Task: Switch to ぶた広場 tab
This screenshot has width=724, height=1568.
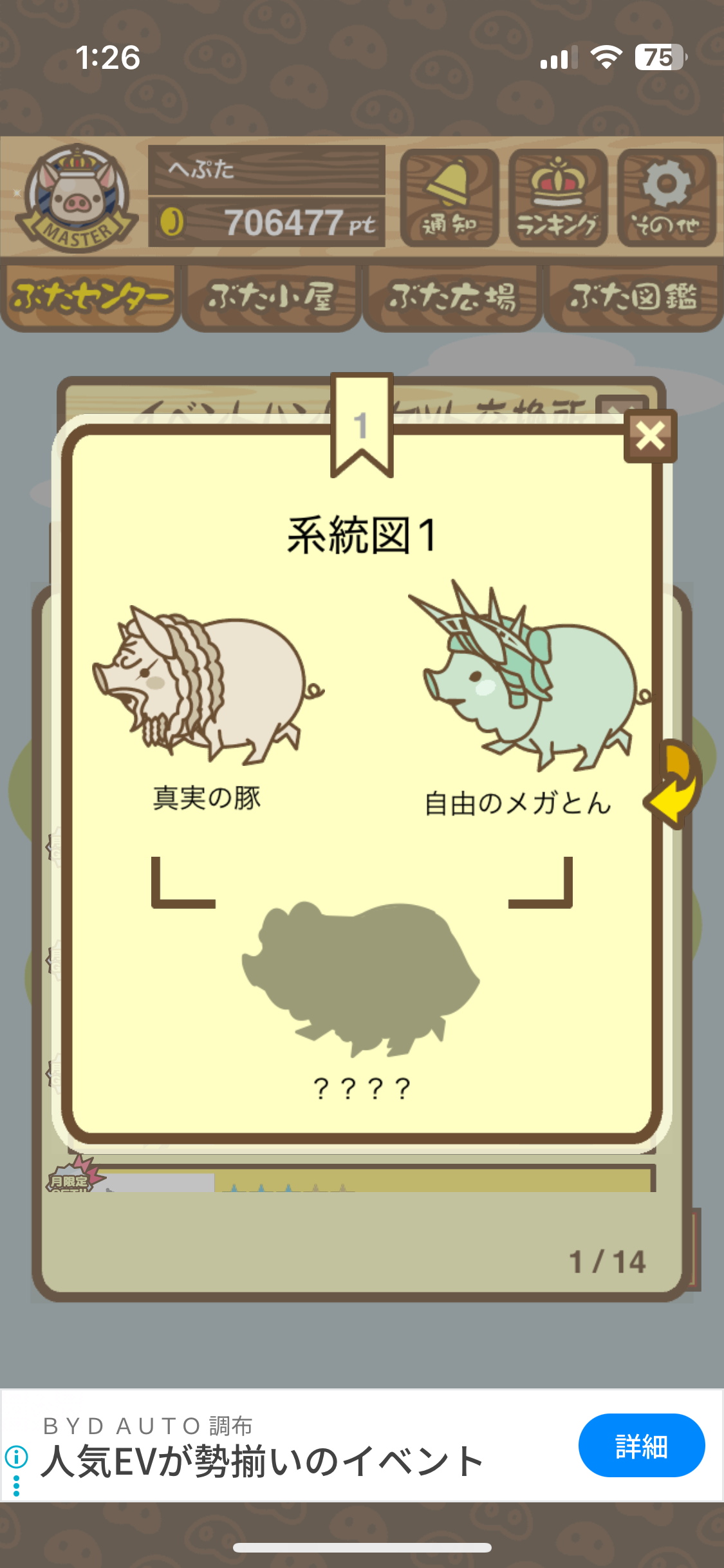Action: tap(452, 297)
